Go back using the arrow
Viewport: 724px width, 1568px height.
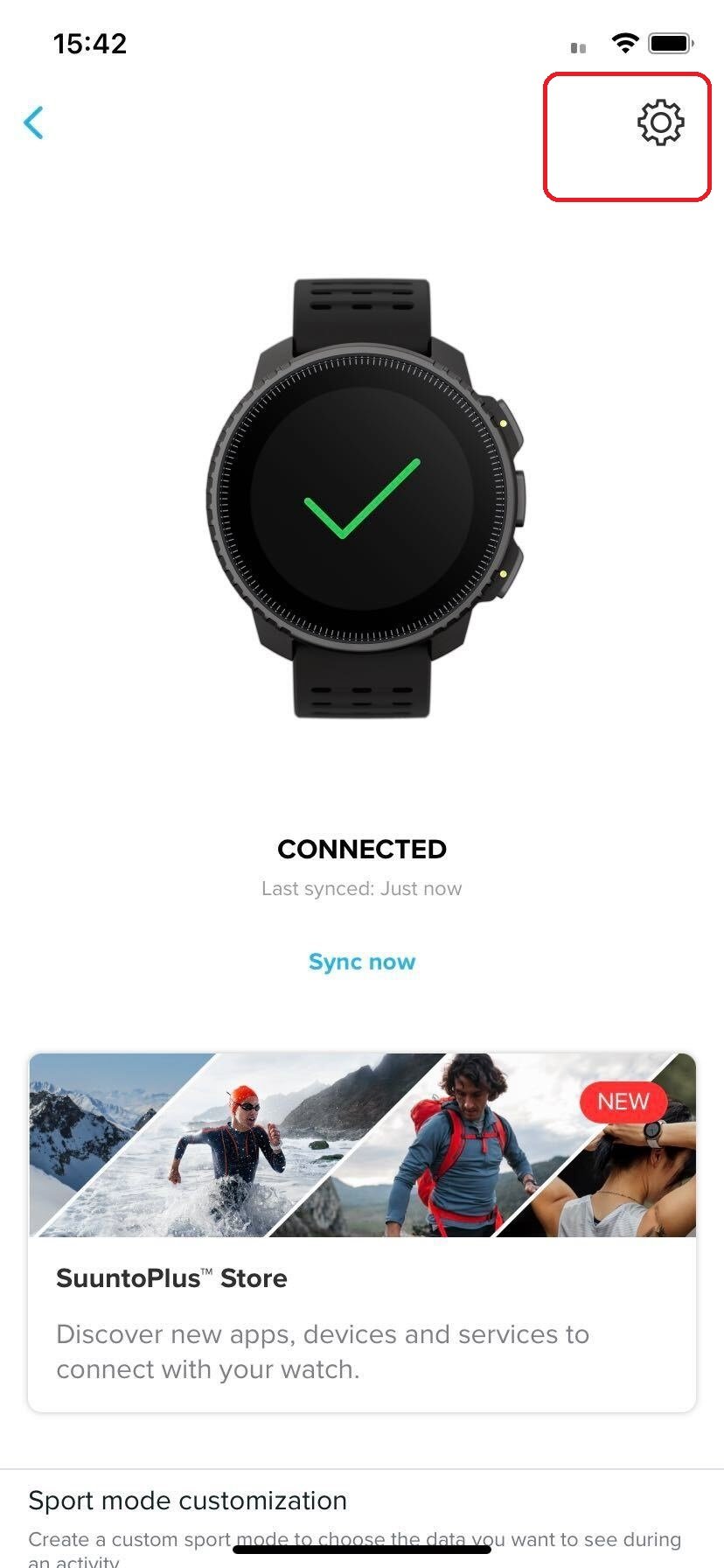tap(34, 122)
